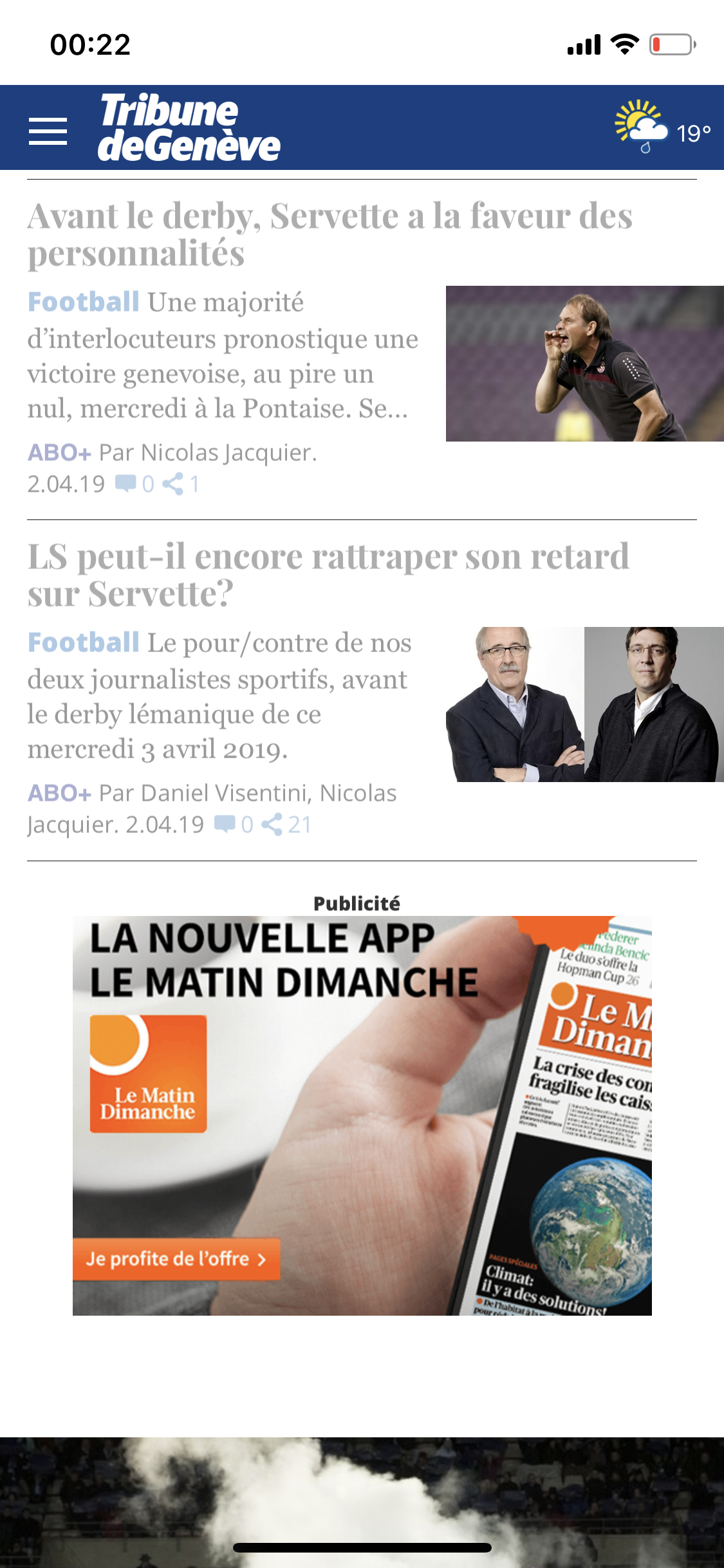Share the 'LS peut-il encore' article
Screen dimensions: 724x1568
coord(286,825)
